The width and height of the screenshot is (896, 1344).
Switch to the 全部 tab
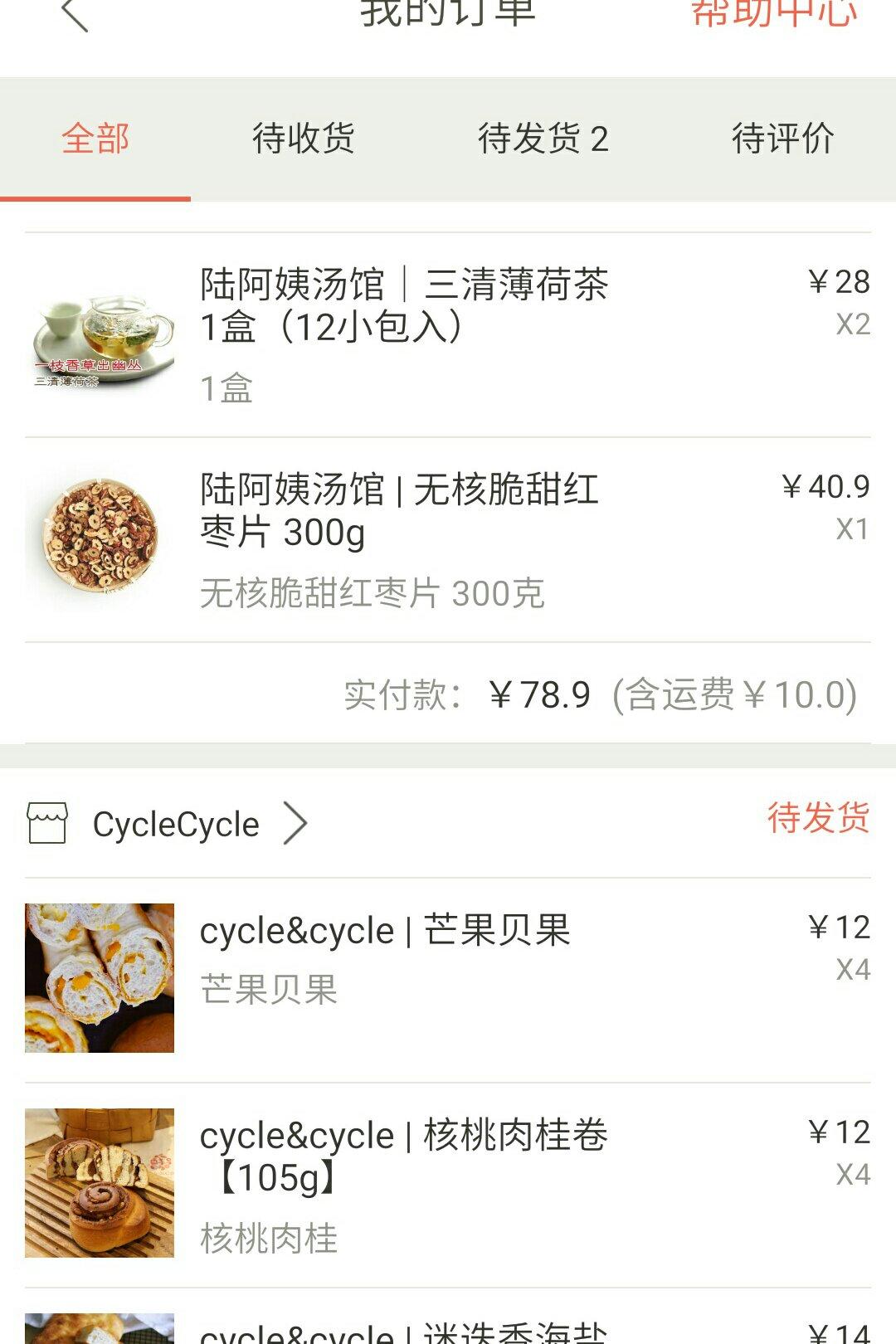[95, 139]
